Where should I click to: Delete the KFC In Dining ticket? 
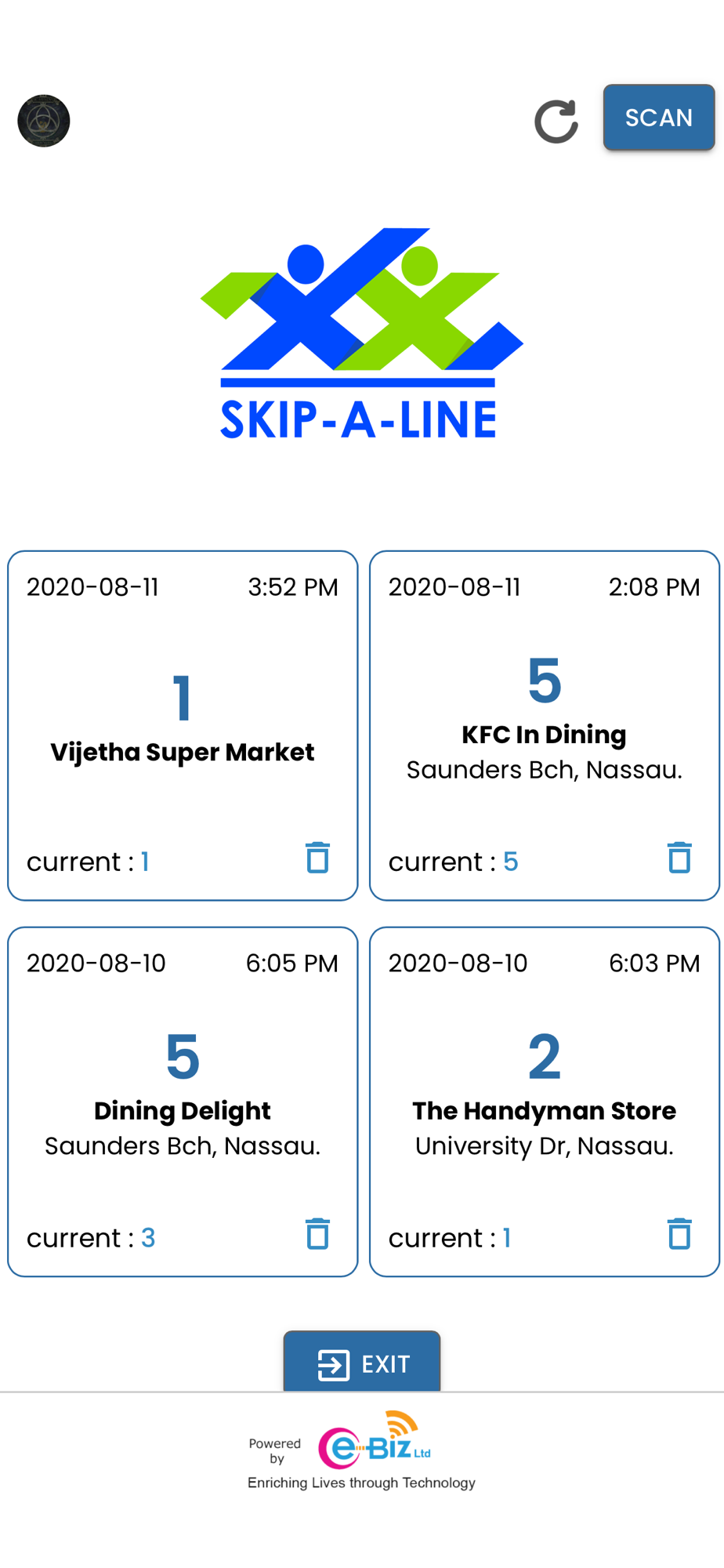pos(679,858)
